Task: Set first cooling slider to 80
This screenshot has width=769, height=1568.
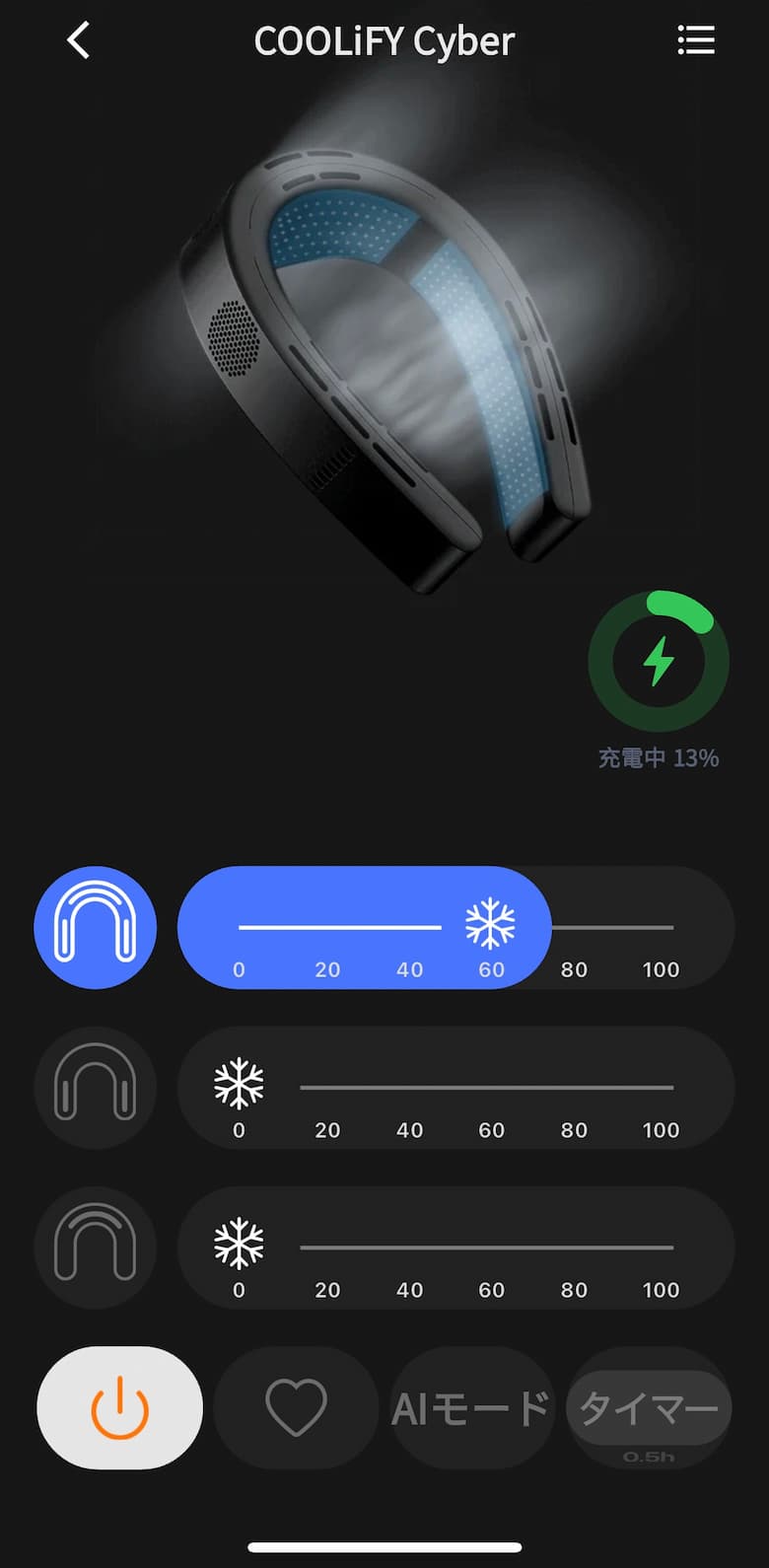Action: (574, 928)
